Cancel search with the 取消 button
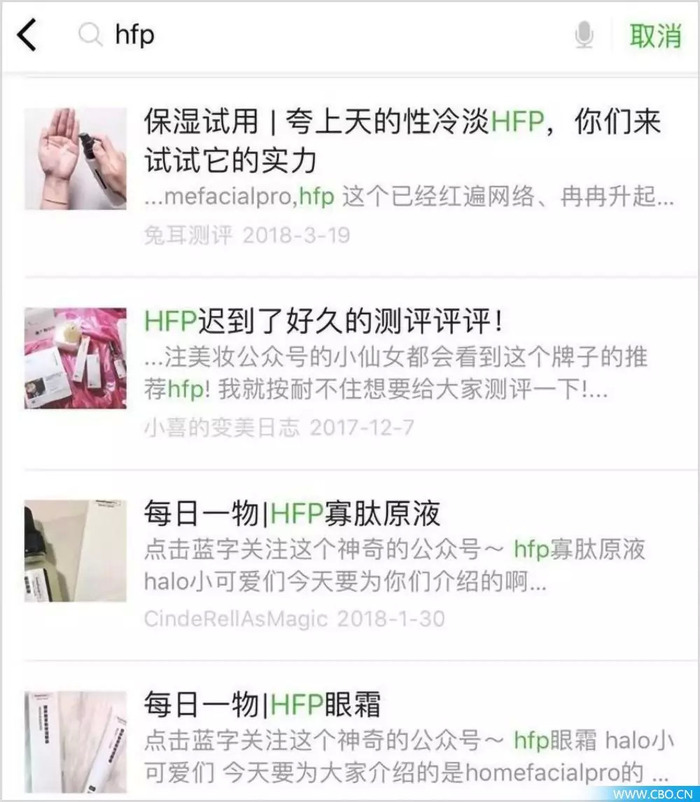The height and width of the screenshot is (802, 700). click(655, 36)
